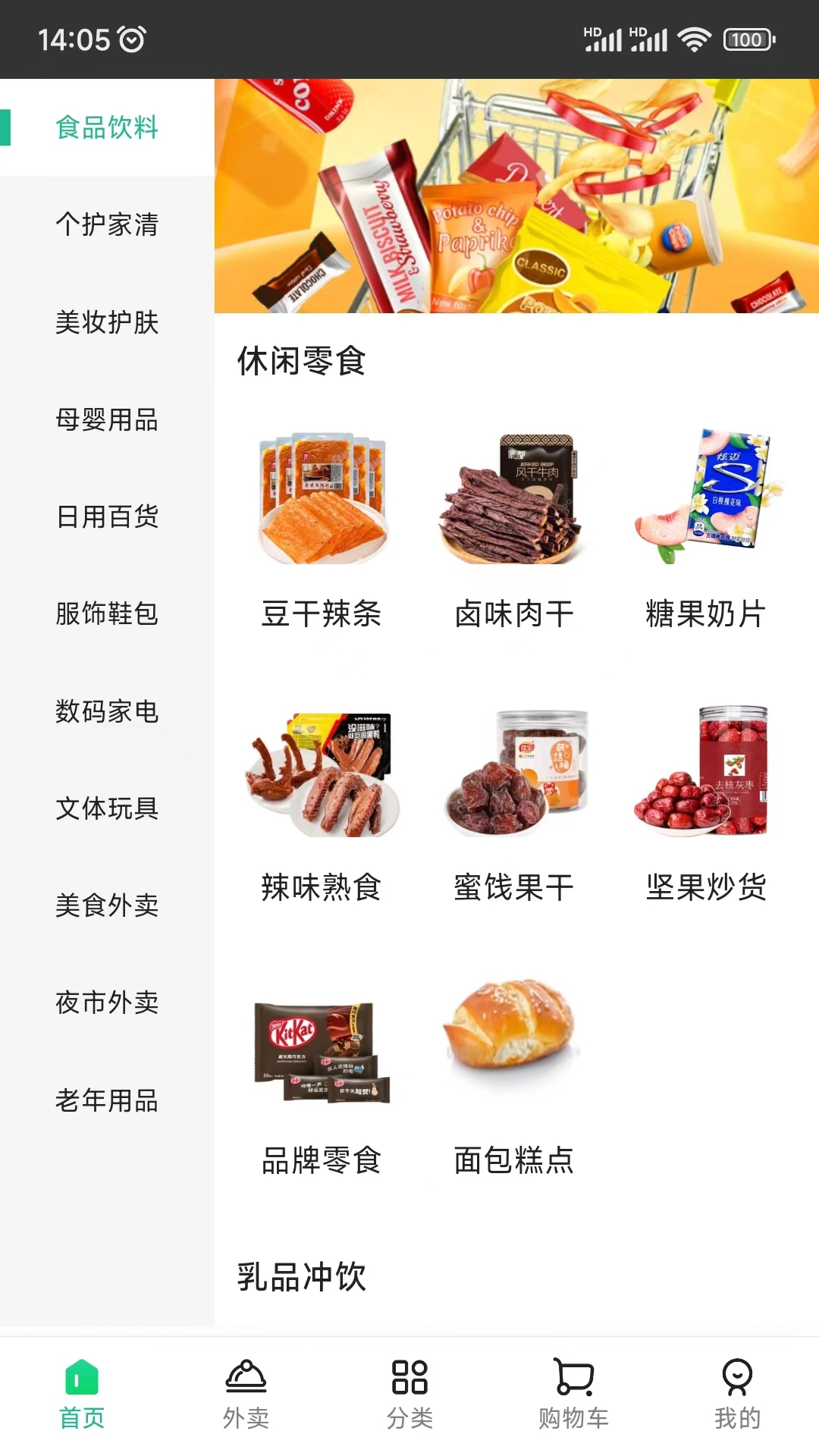The width and height of the screenshot is (819, 1456).
Task: Switch to the 外卖 tab
Action: (246, 1395)
